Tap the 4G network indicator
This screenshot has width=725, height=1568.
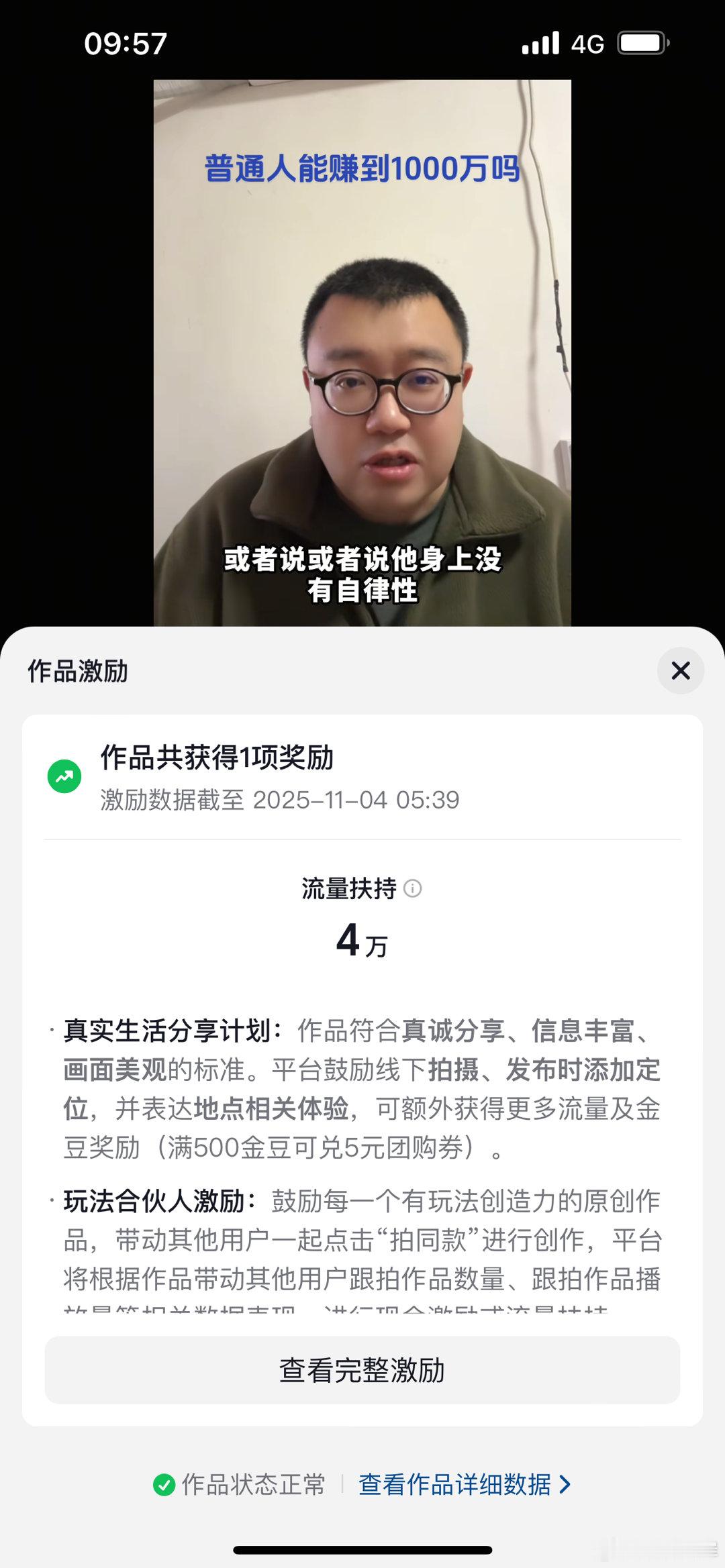[x=587, y=42]
